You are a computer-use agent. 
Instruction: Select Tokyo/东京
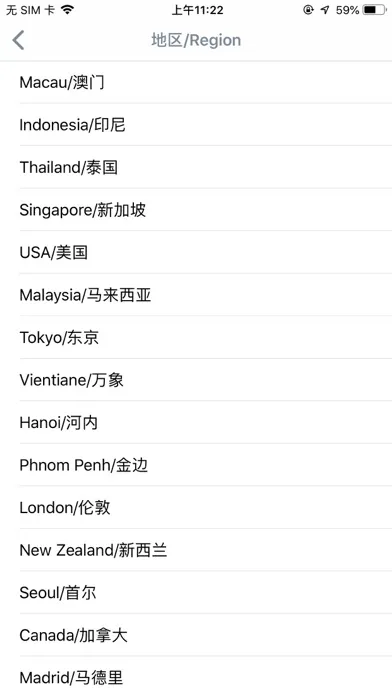click(196, 337)
